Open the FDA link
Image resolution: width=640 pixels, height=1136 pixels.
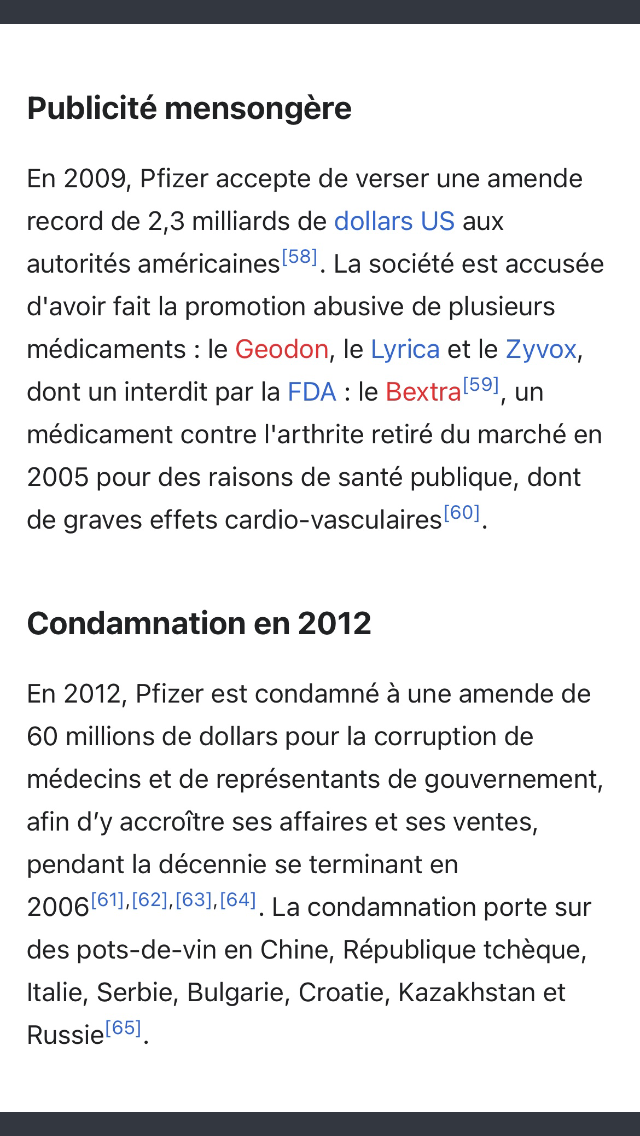pyautogui.click(x=312, y=392)
